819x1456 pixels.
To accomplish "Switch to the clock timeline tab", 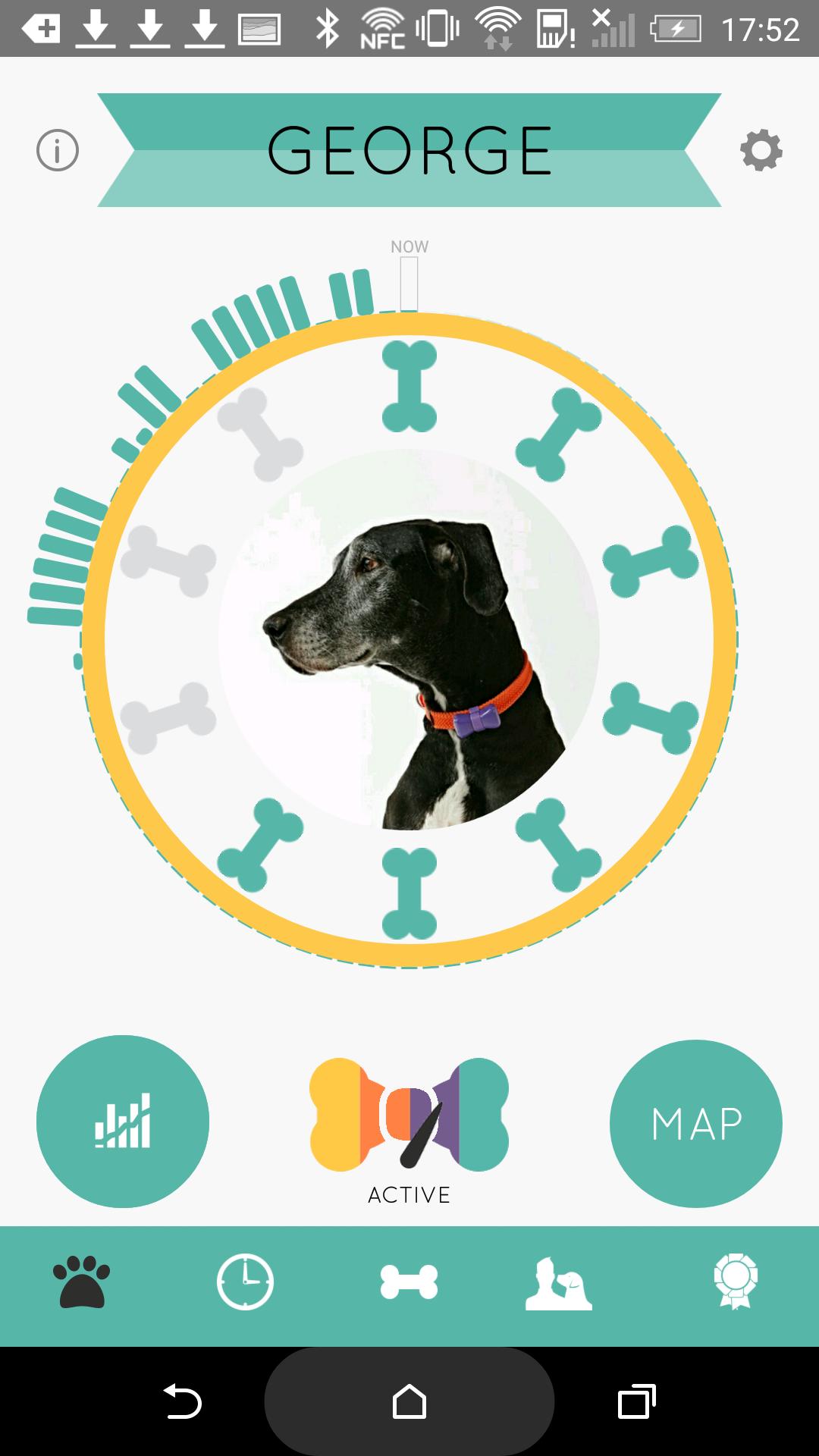I will point(245,1282).
